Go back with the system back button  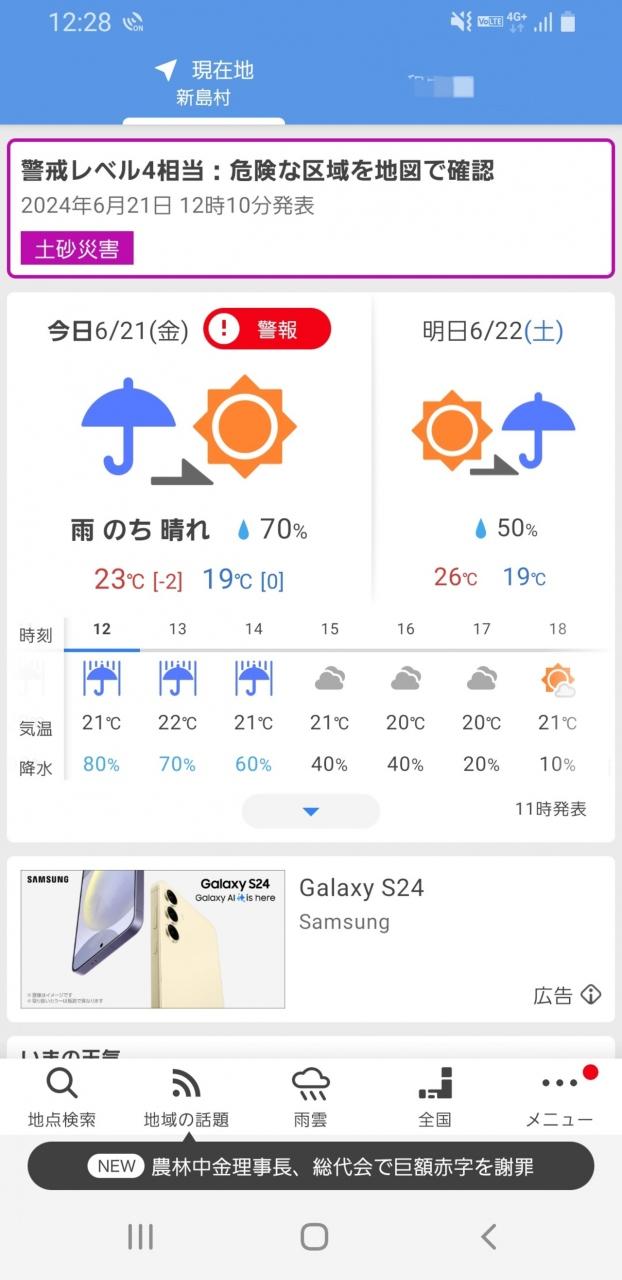488,1237
